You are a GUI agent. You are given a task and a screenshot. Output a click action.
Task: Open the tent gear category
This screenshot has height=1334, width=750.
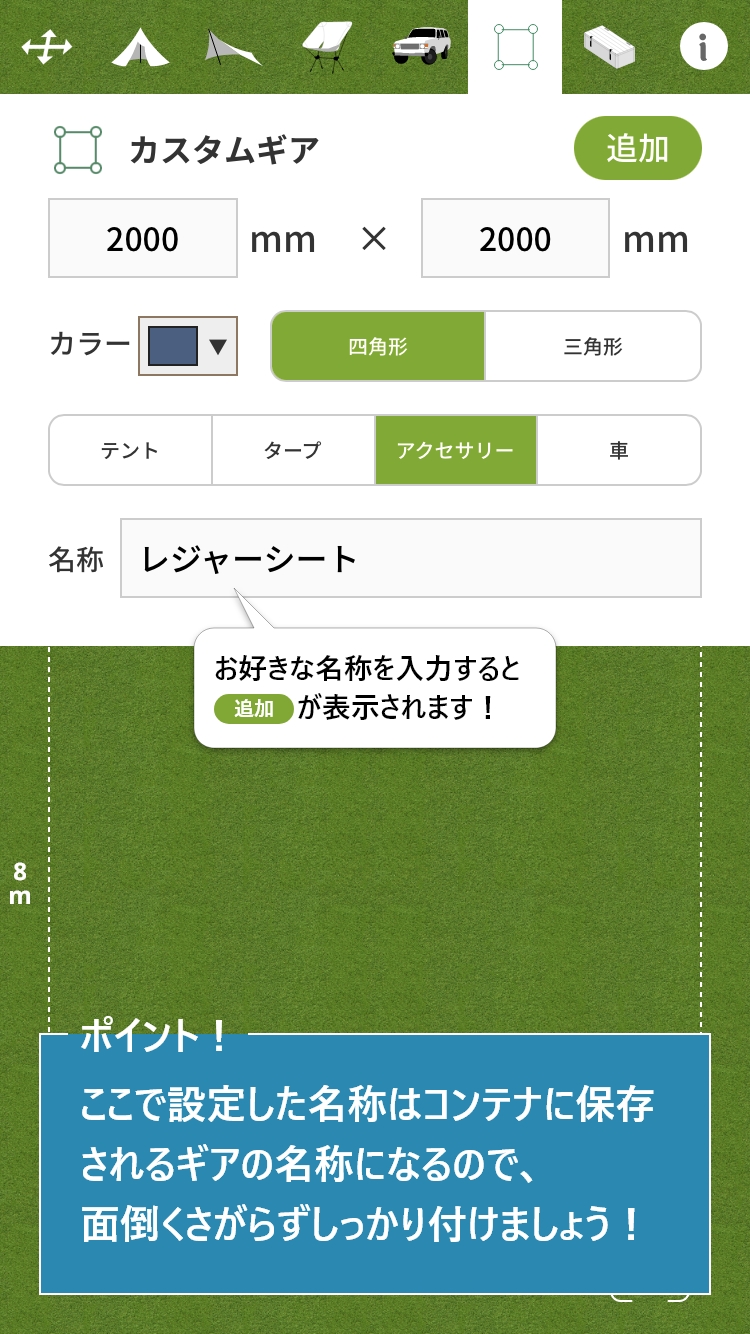[140, 47]
